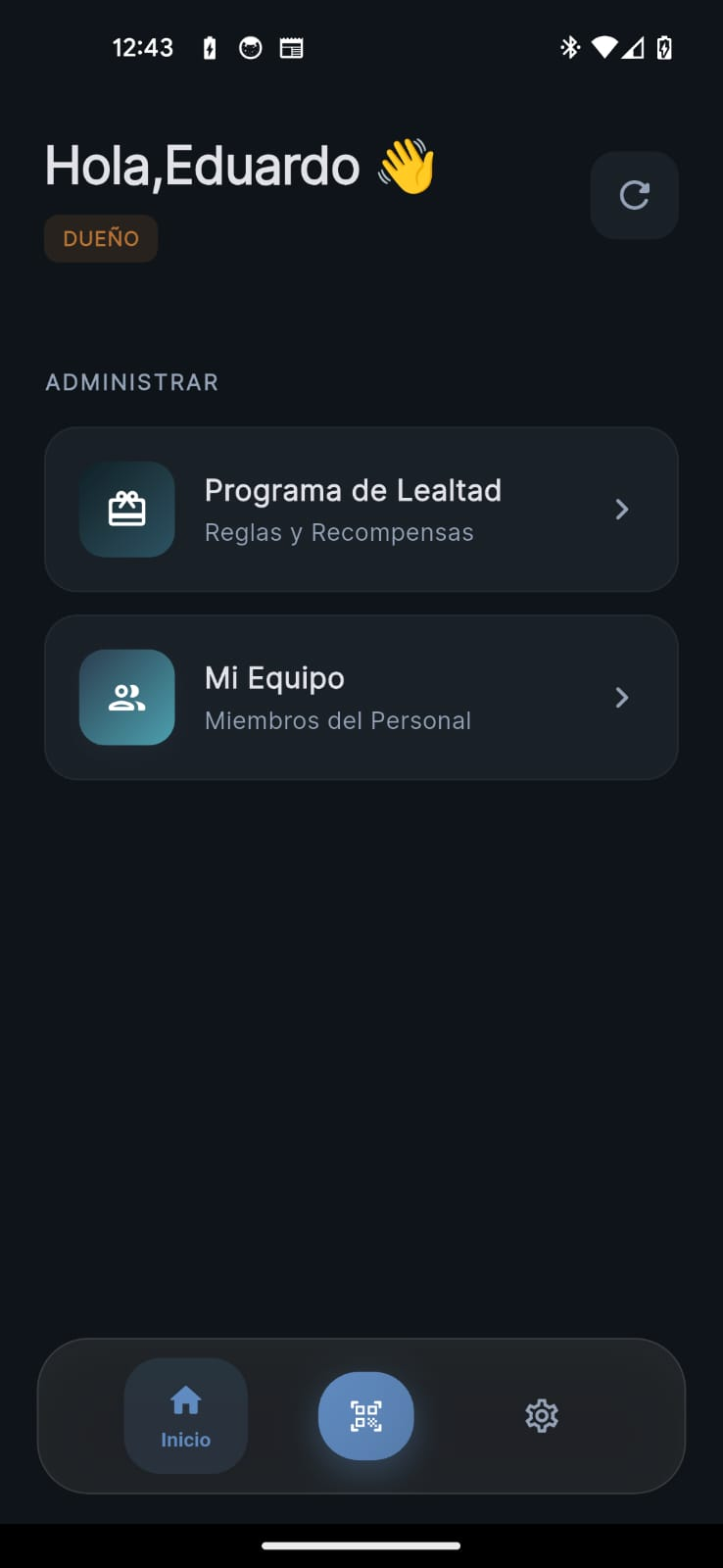
Task: Select the gift icon for Programa de Lealtad
Action: [x=126, y=510]
